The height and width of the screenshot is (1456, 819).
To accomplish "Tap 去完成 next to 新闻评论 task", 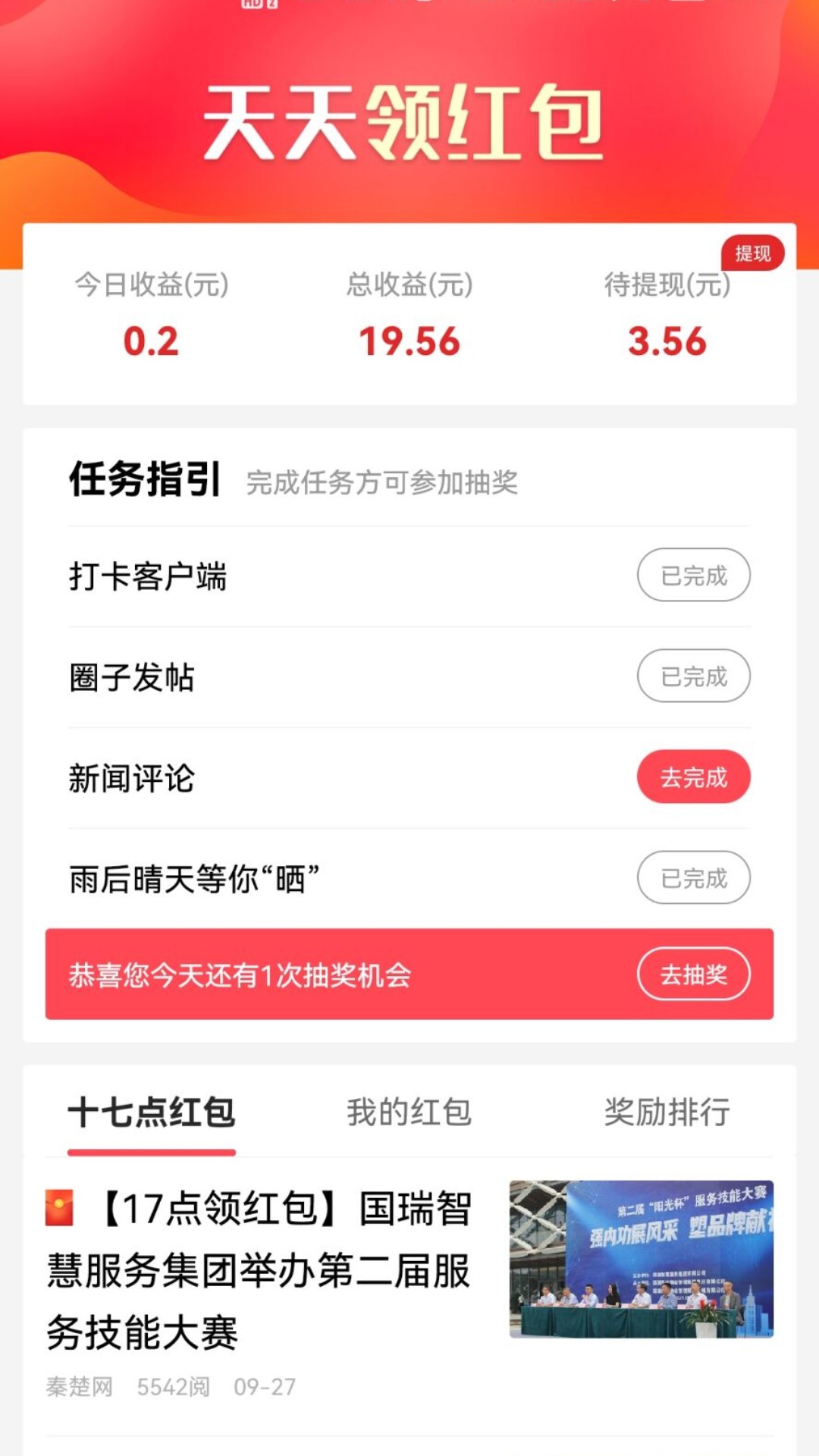I will (x=694, y=777).
